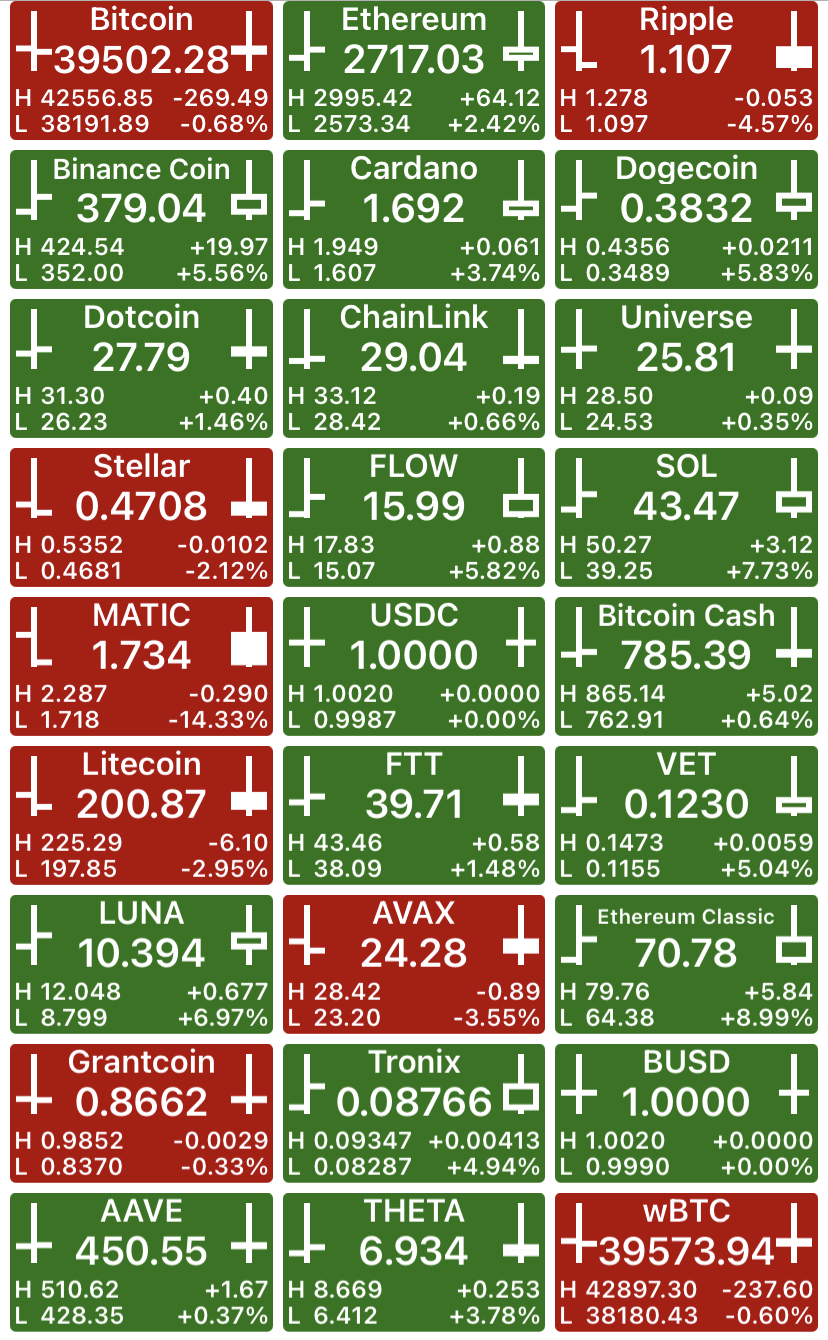View the Ethereum Classic tile

pyautogui.click(x=686, y=965)
